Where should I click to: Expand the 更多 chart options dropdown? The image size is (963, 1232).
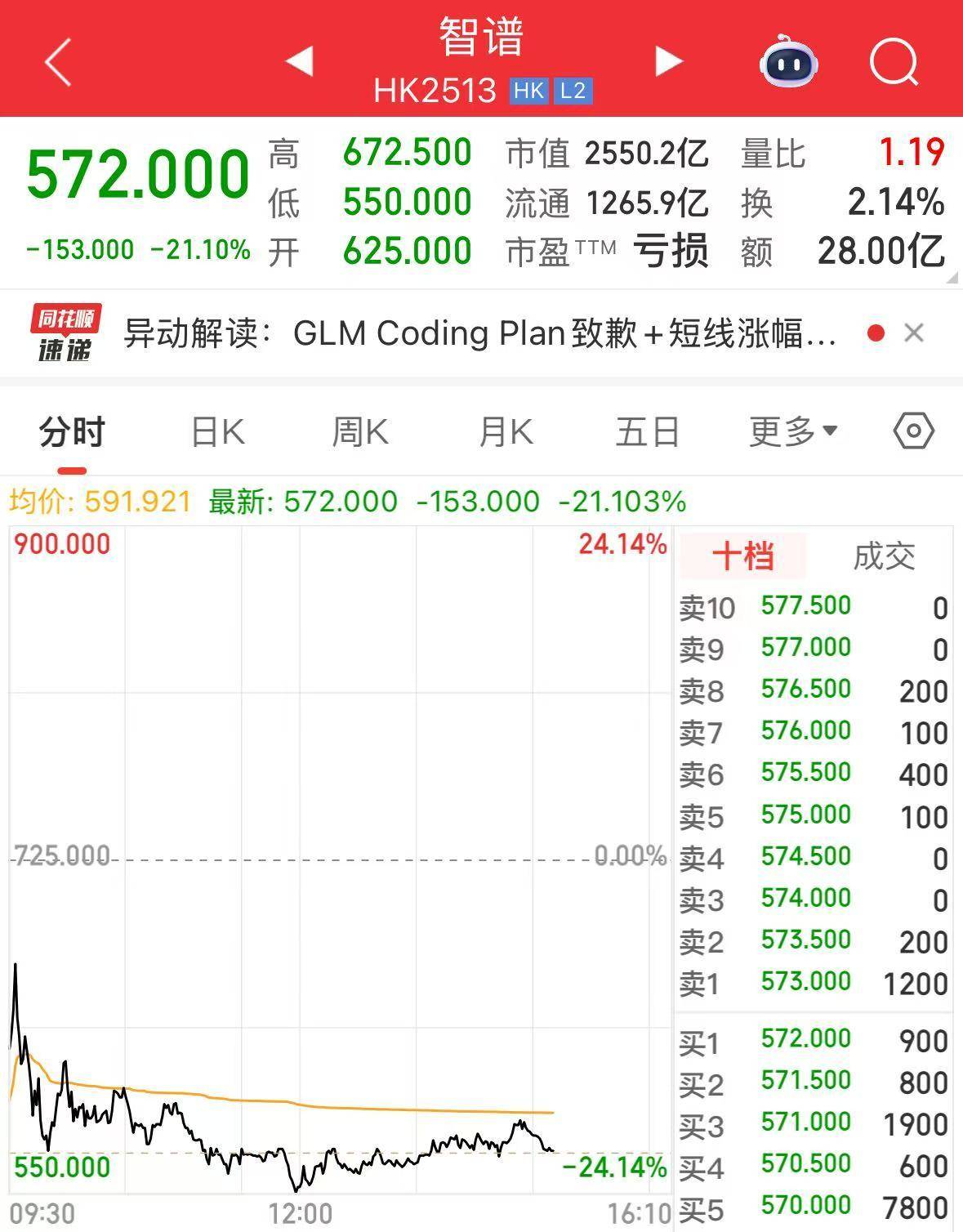tap(793, 431)
